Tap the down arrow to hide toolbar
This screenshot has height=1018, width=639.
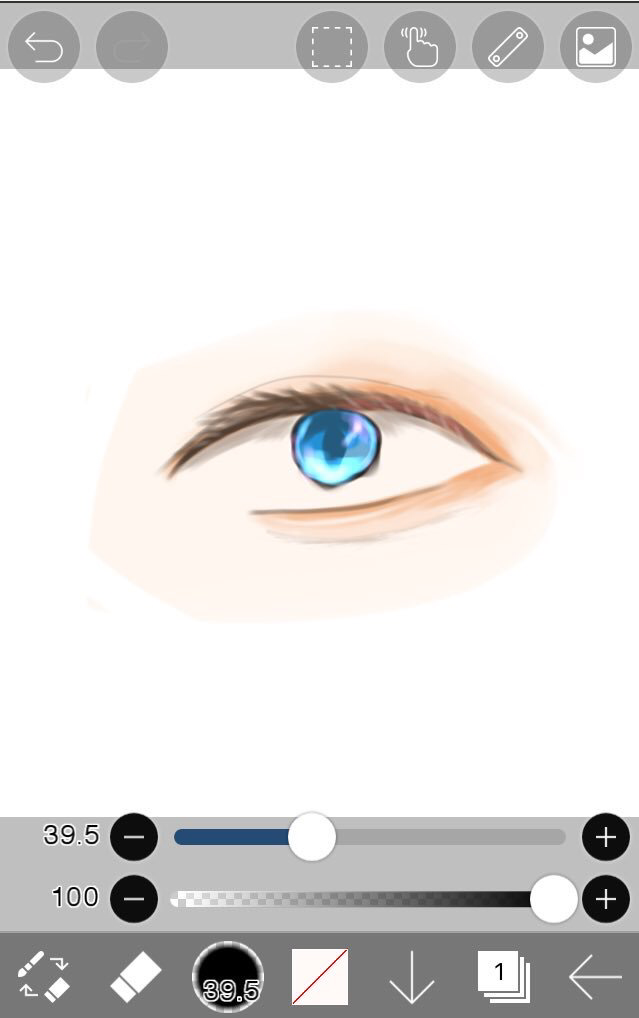[411, 976]
